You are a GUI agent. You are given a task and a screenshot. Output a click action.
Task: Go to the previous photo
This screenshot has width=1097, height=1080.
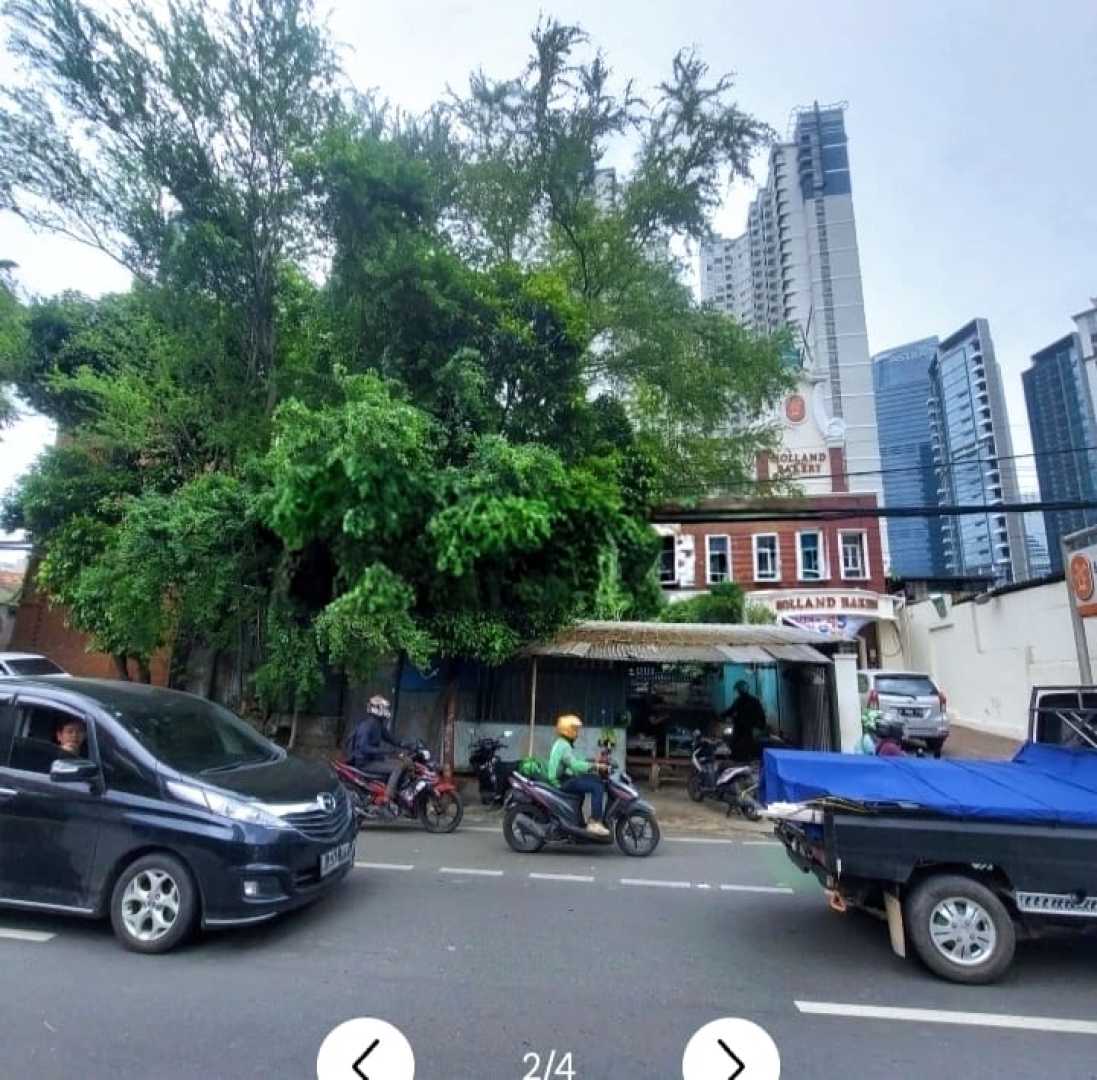coord(366,1057)
